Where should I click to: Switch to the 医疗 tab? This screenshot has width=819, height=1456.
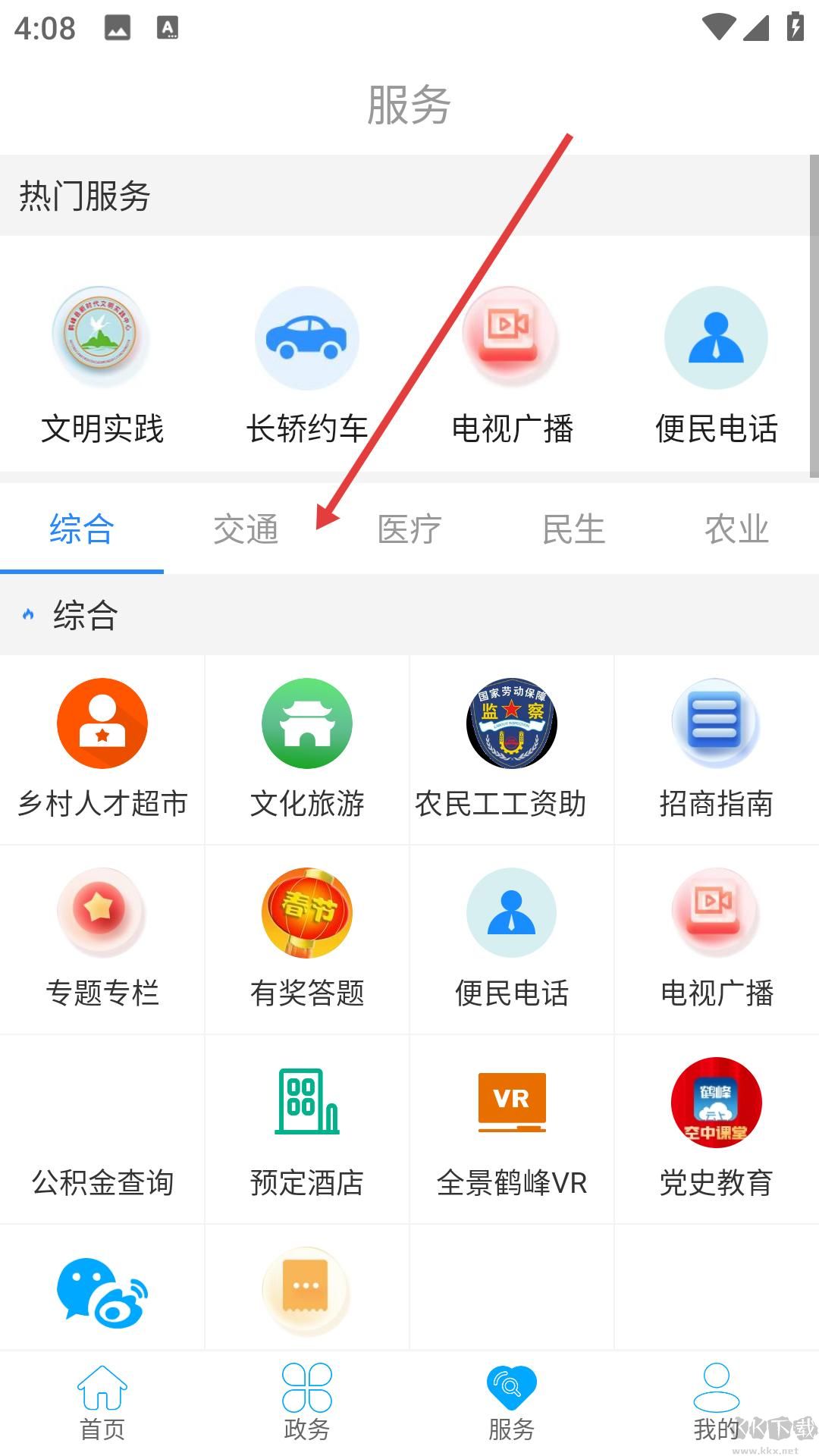click(409, 529)
